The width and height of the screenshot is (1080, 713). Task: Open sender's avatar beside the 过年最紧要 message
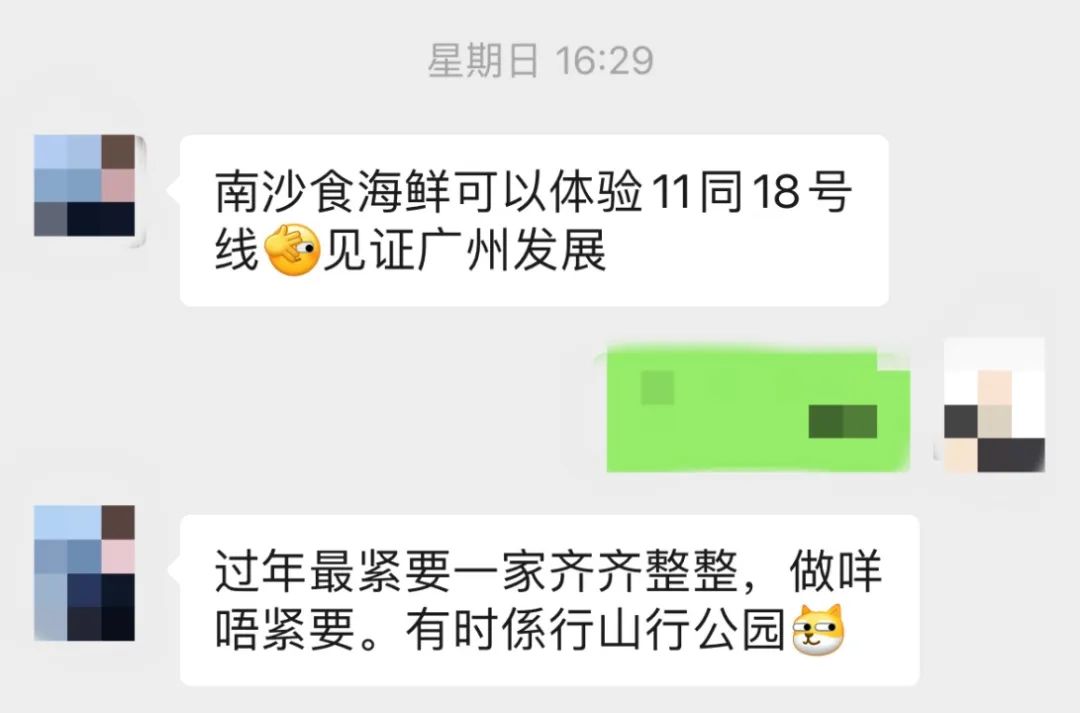pyautogui.click(x=85, y=573)
